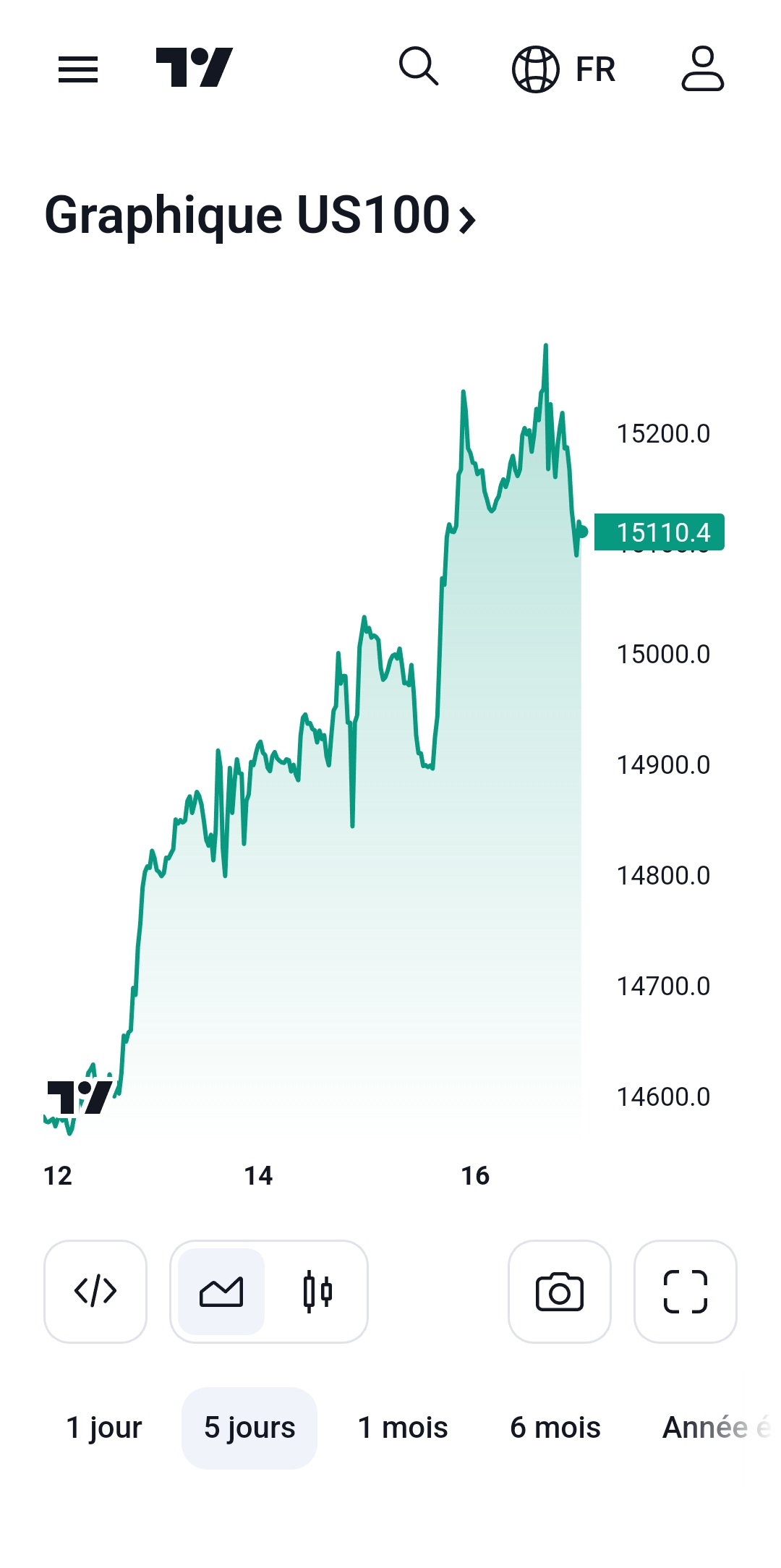Open the user profile icon
Screen dimensions: 781x1568
pyautogui.click(x=702, y=69)
